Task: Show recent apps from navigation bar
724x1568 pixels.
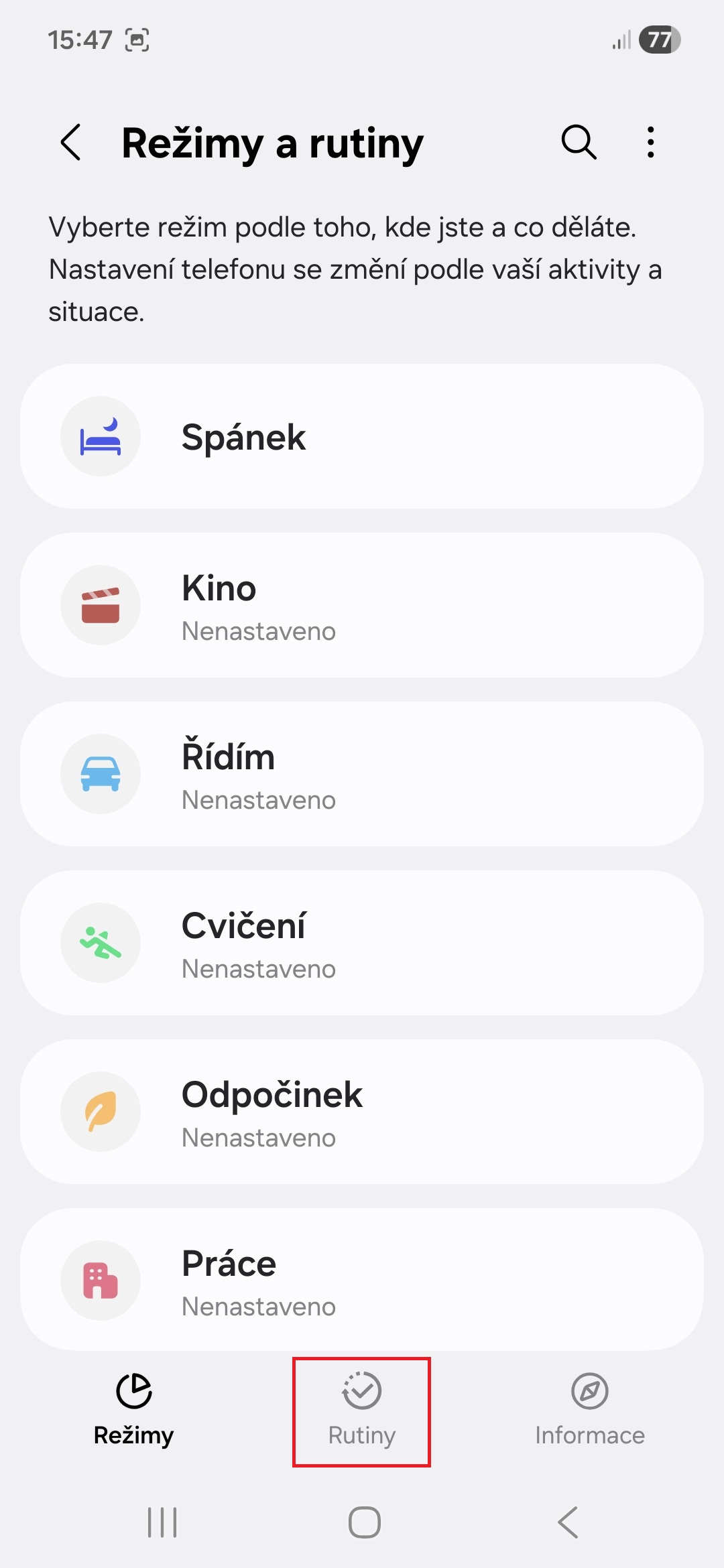Action: coord(162,1522)
